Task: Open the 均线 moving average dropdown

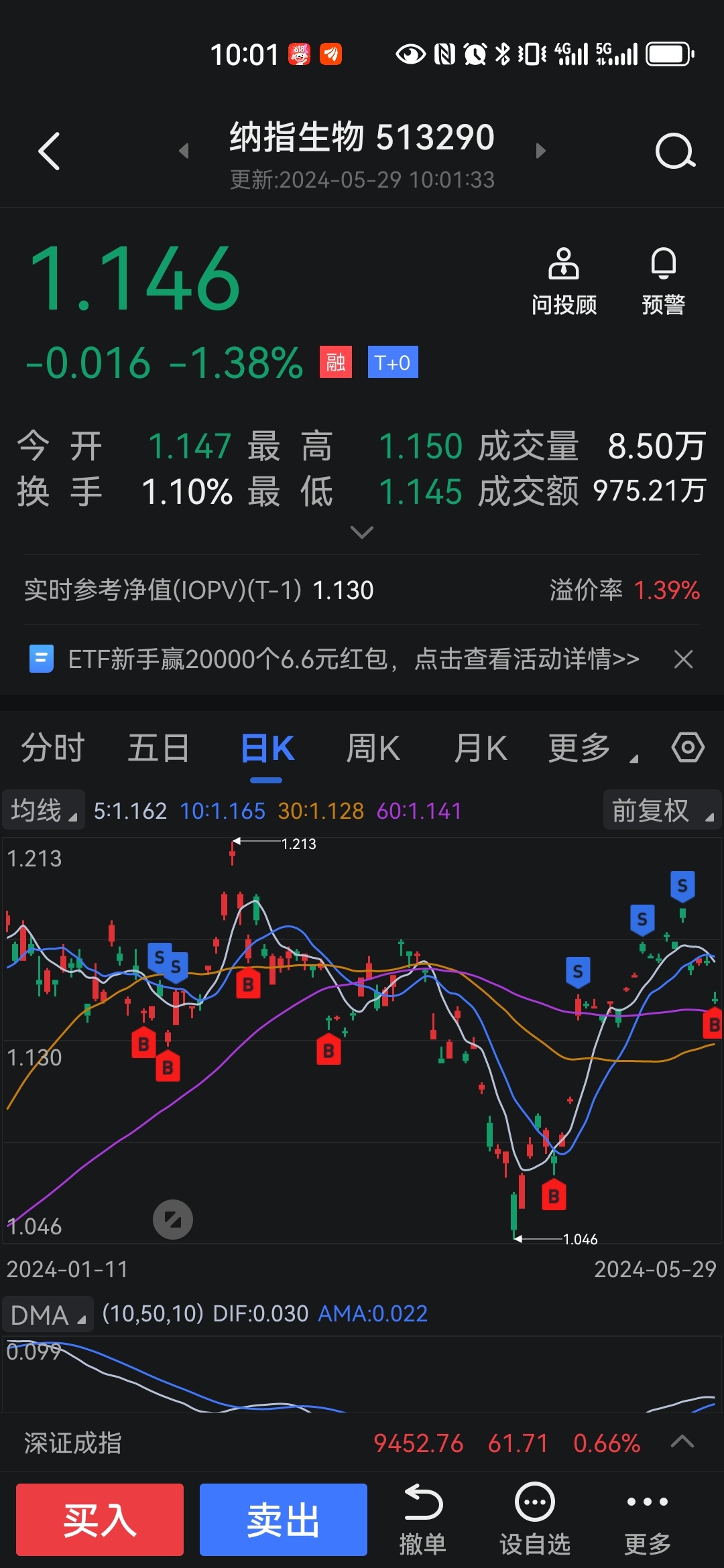Action: [x=43, y=809]
